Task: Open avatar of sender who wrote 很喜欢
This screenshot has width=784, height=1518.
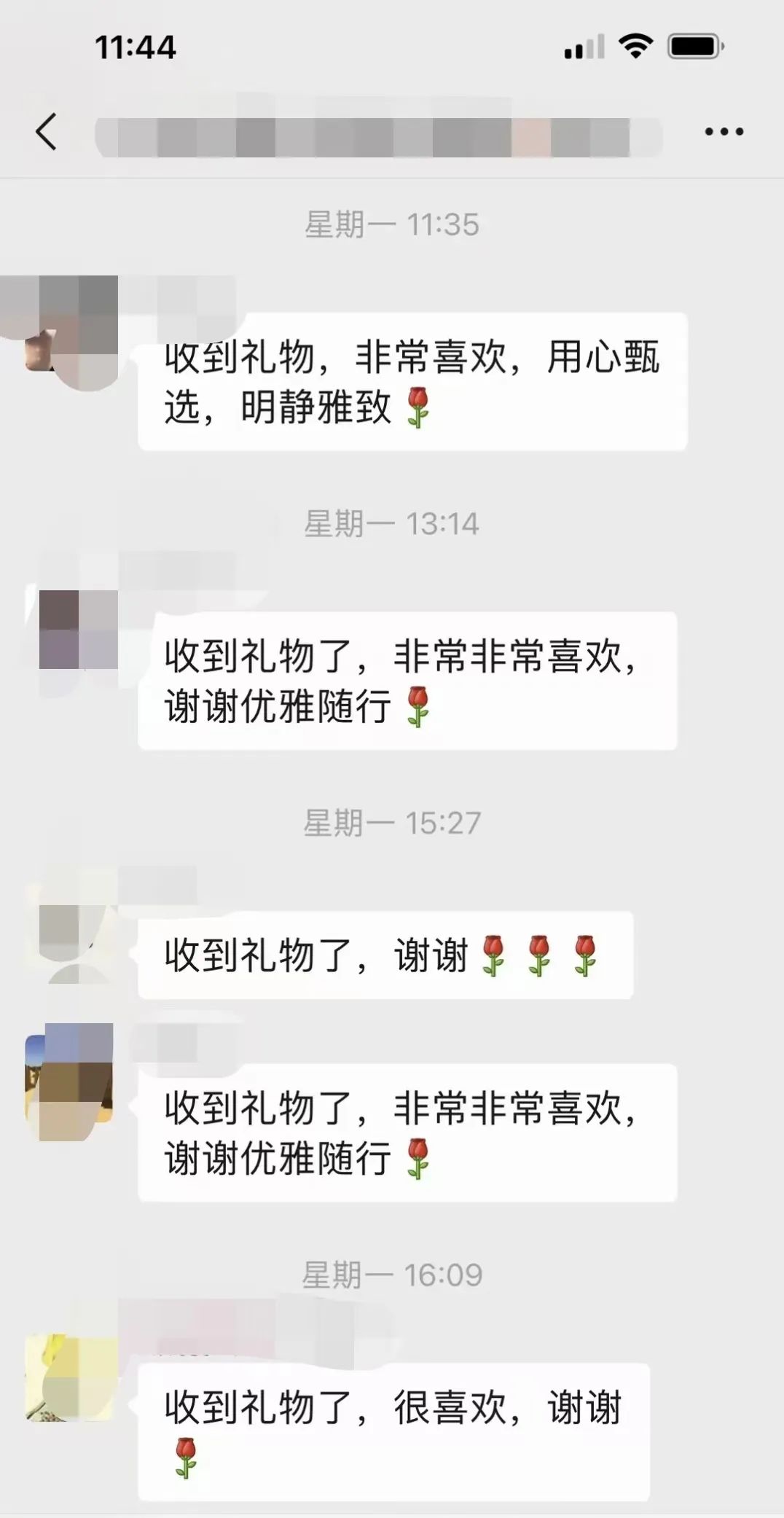Action: (71, 1377)
